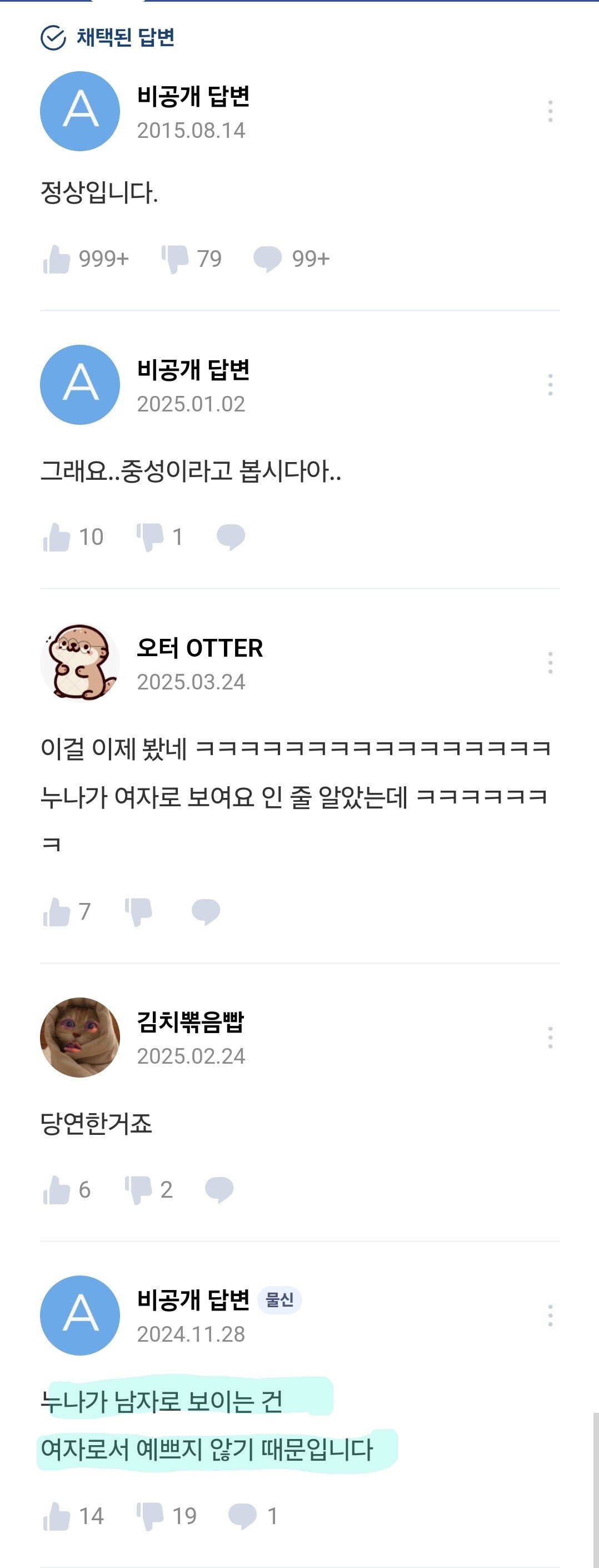Like the 2025.01.02 anonymous answer
The image size is (599, 1568).
pyautogui.click(x=57, y=538)
